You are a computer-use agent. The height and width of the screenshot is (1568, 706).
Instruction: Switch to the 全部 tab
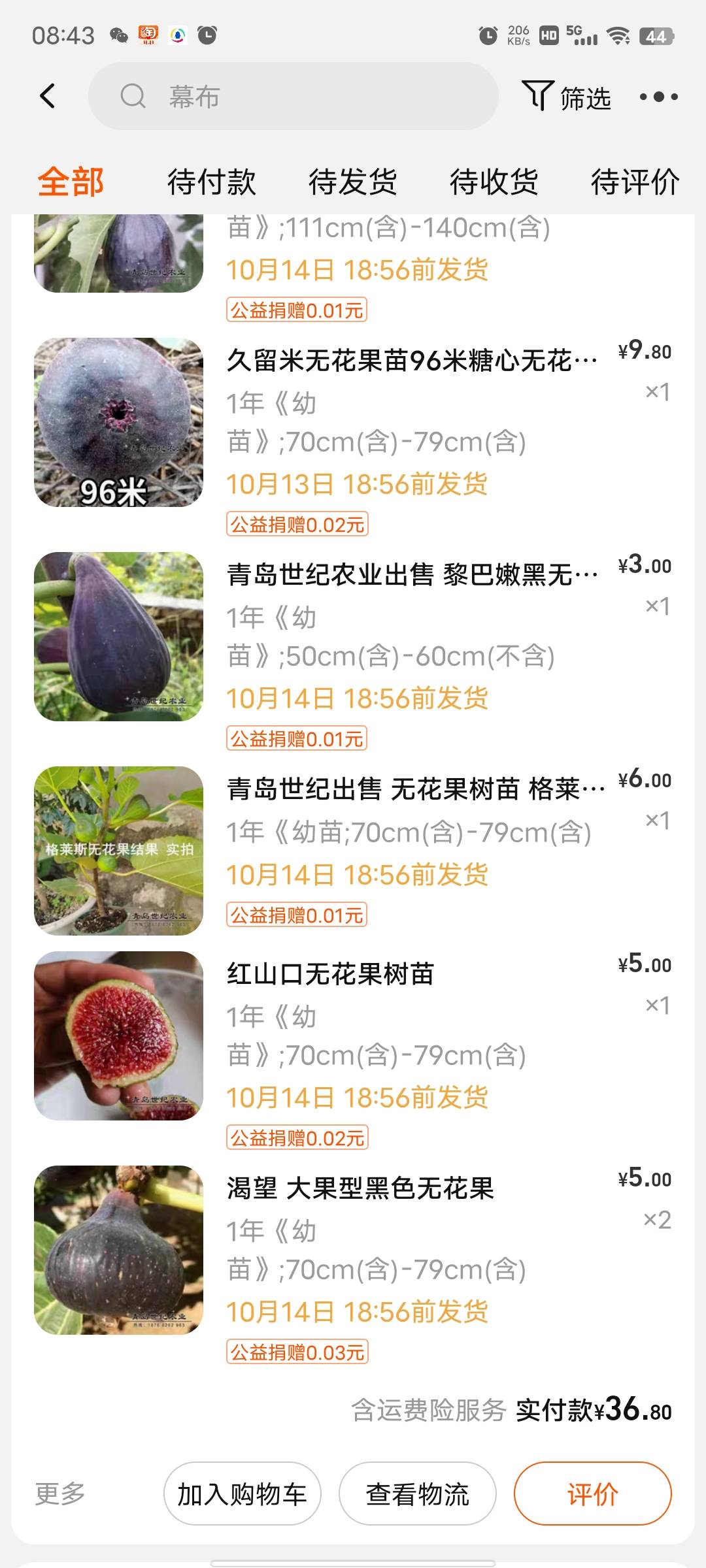click(x=71, y=182)
